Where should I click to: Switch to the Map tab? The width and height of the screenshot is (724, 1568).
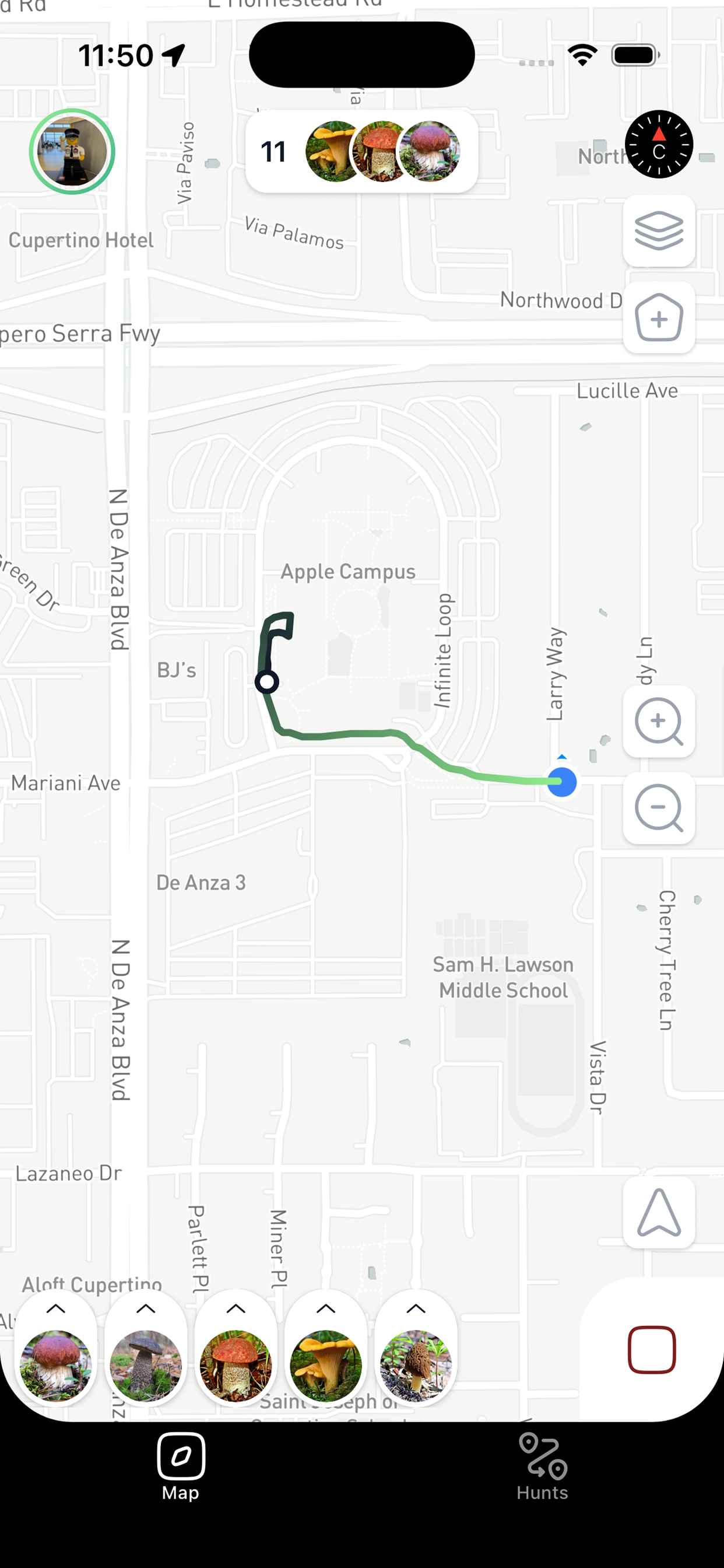point(181,1467)
